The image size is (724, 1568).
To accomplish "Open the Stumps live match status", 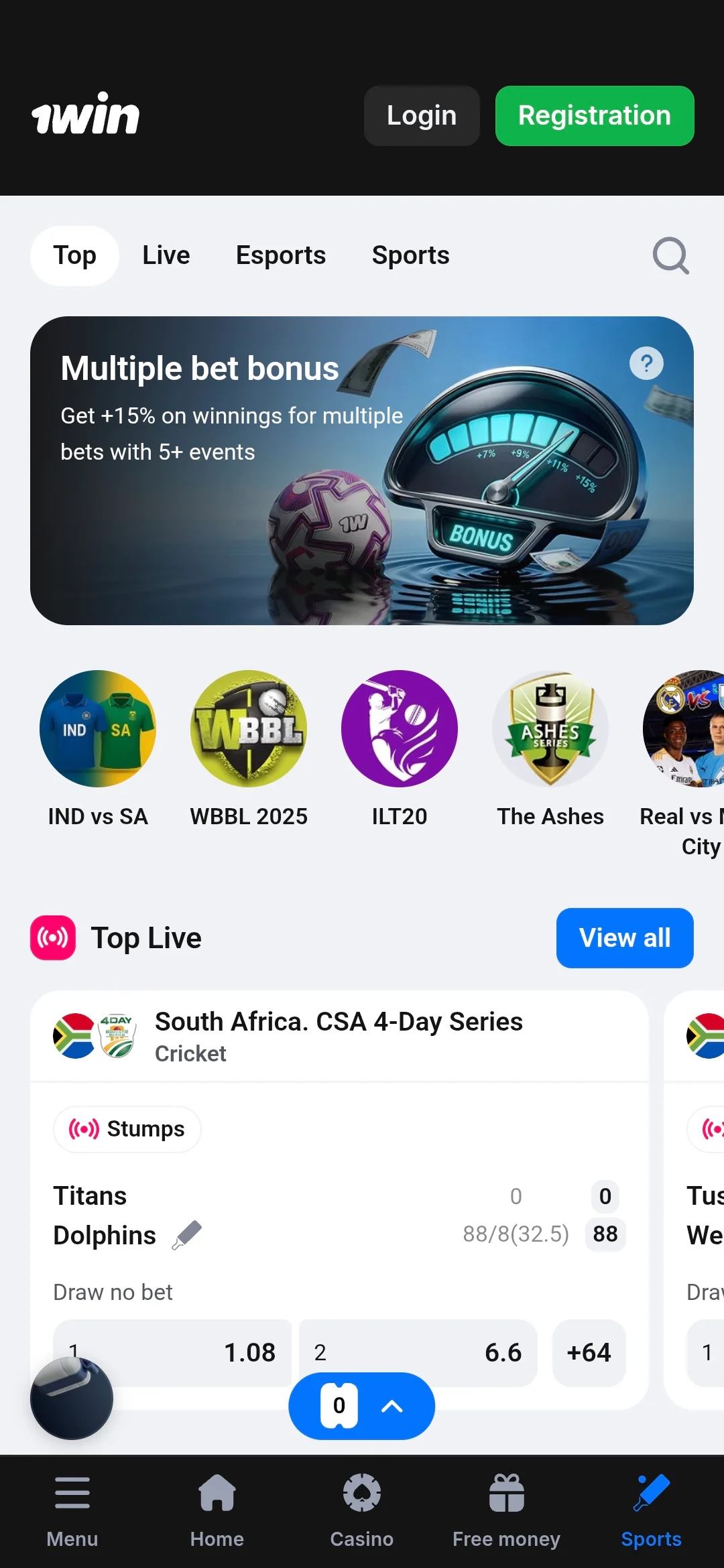I will point(127,1129).
